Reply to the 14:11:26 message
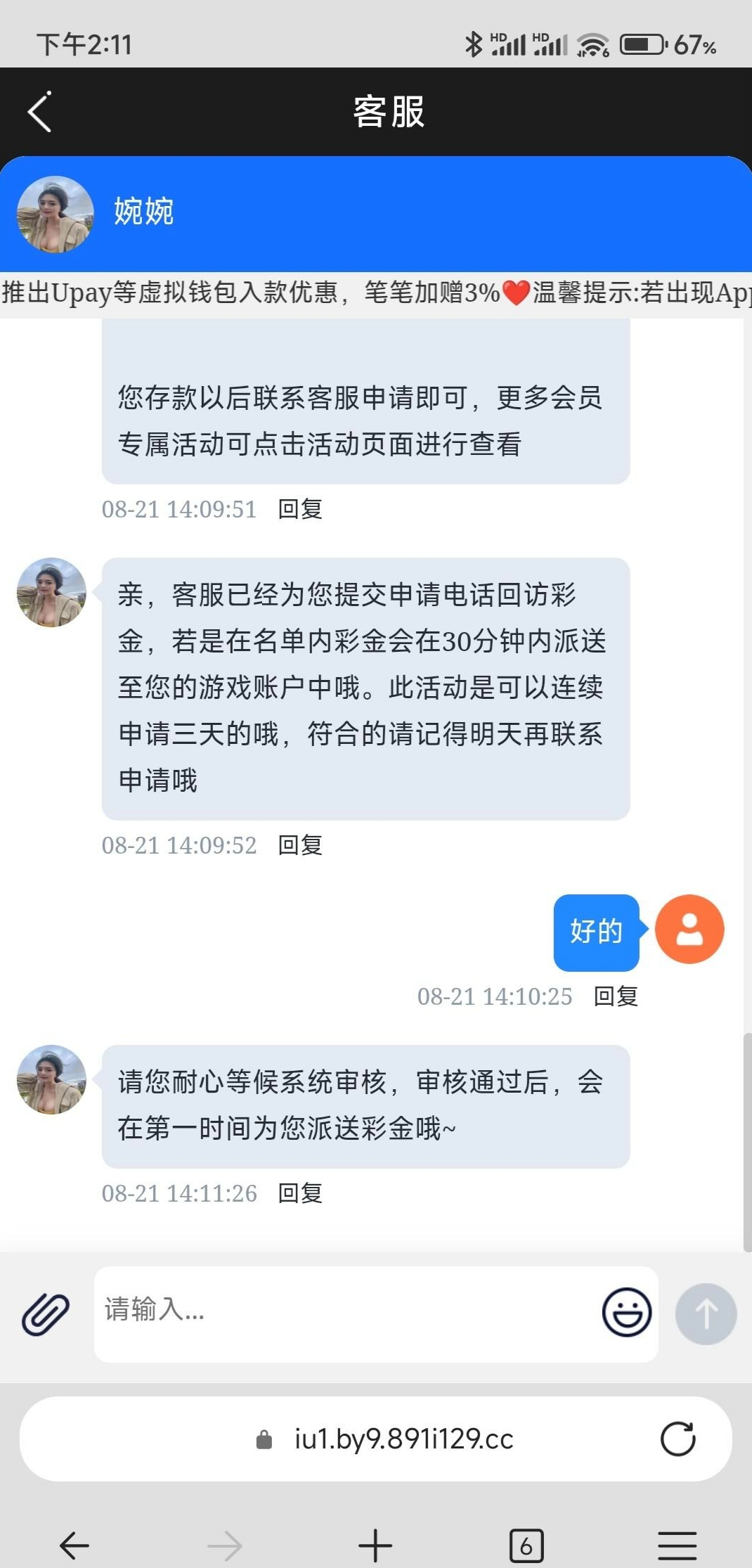The image size is (752, 1568). point(300,1193)
